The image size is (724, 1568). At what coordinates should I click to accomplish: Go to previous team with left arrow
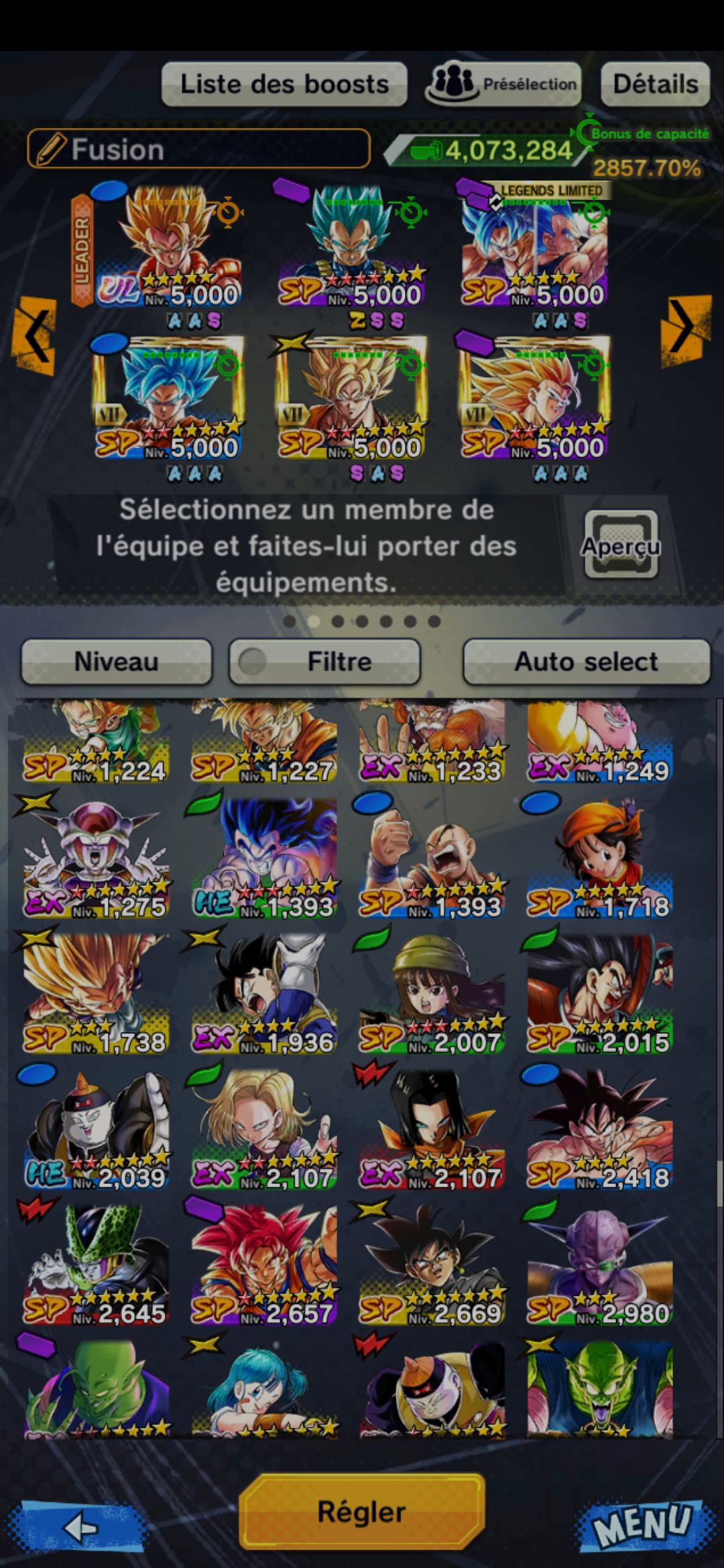(x=33, y=333)
